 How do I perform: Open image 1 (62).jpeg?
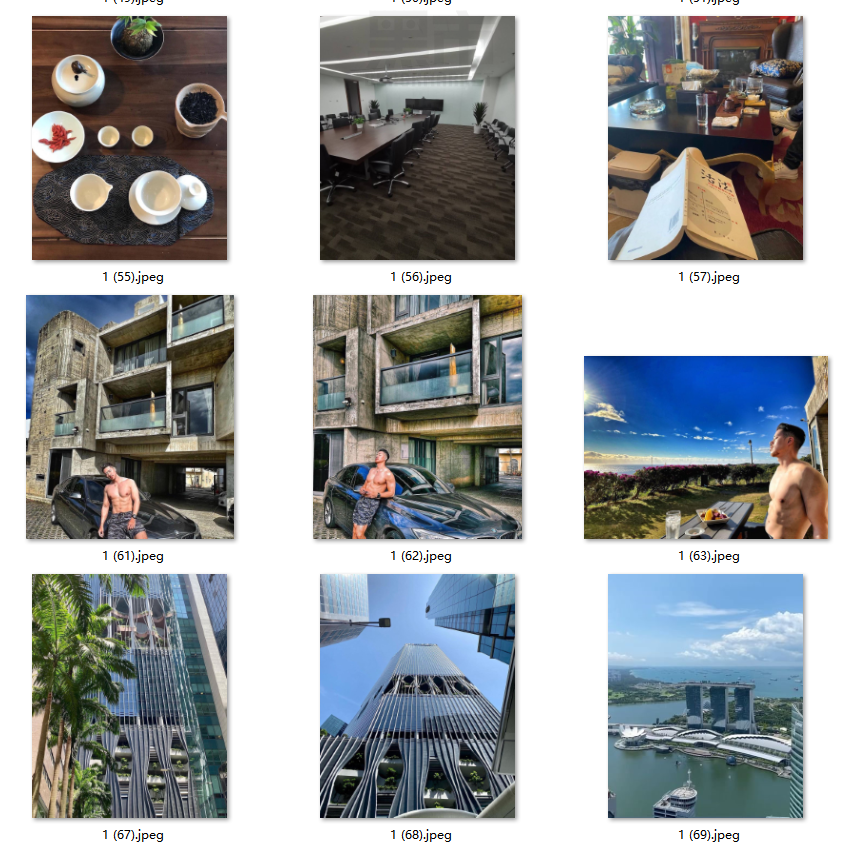coord(417,417)
